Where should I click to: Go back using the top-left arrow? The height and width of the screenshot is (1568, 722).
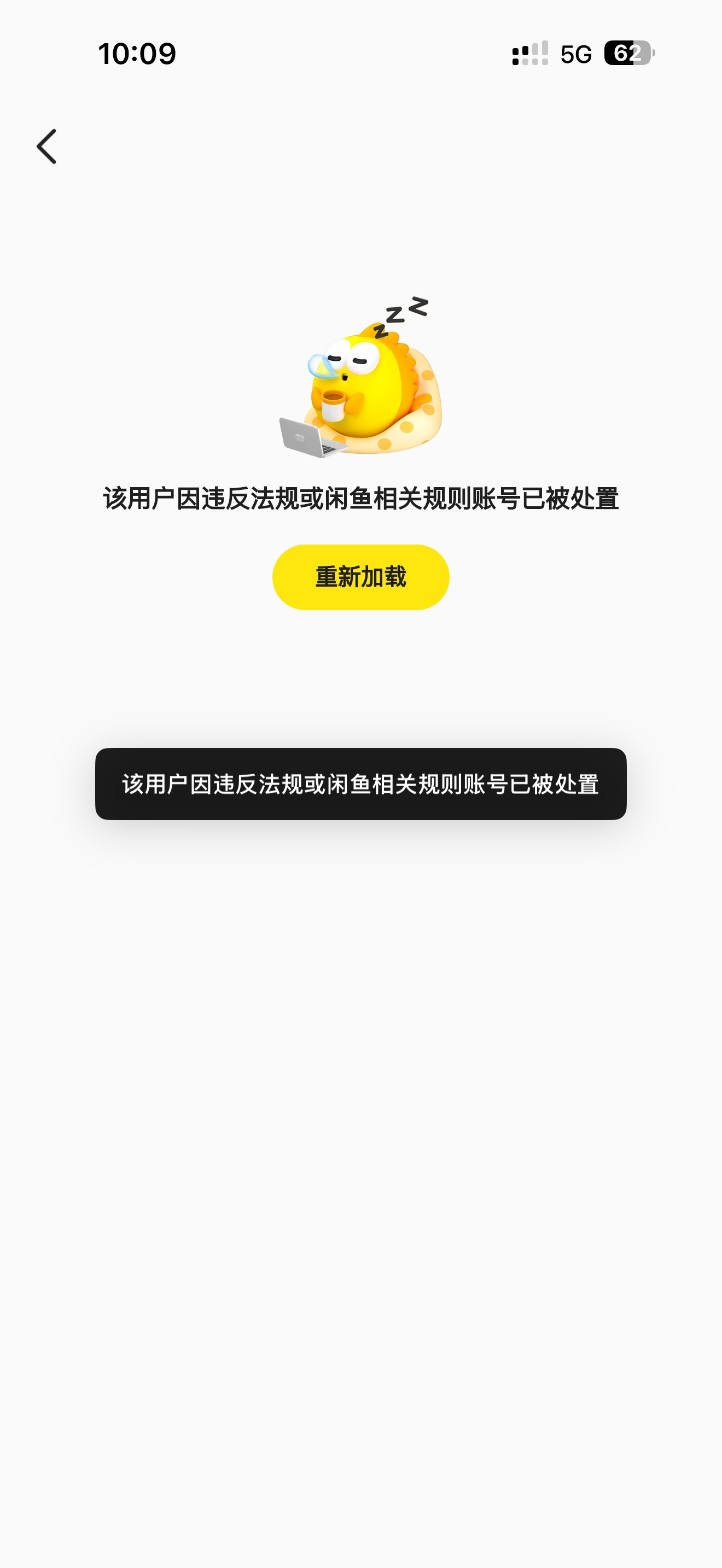click(47, 147)
